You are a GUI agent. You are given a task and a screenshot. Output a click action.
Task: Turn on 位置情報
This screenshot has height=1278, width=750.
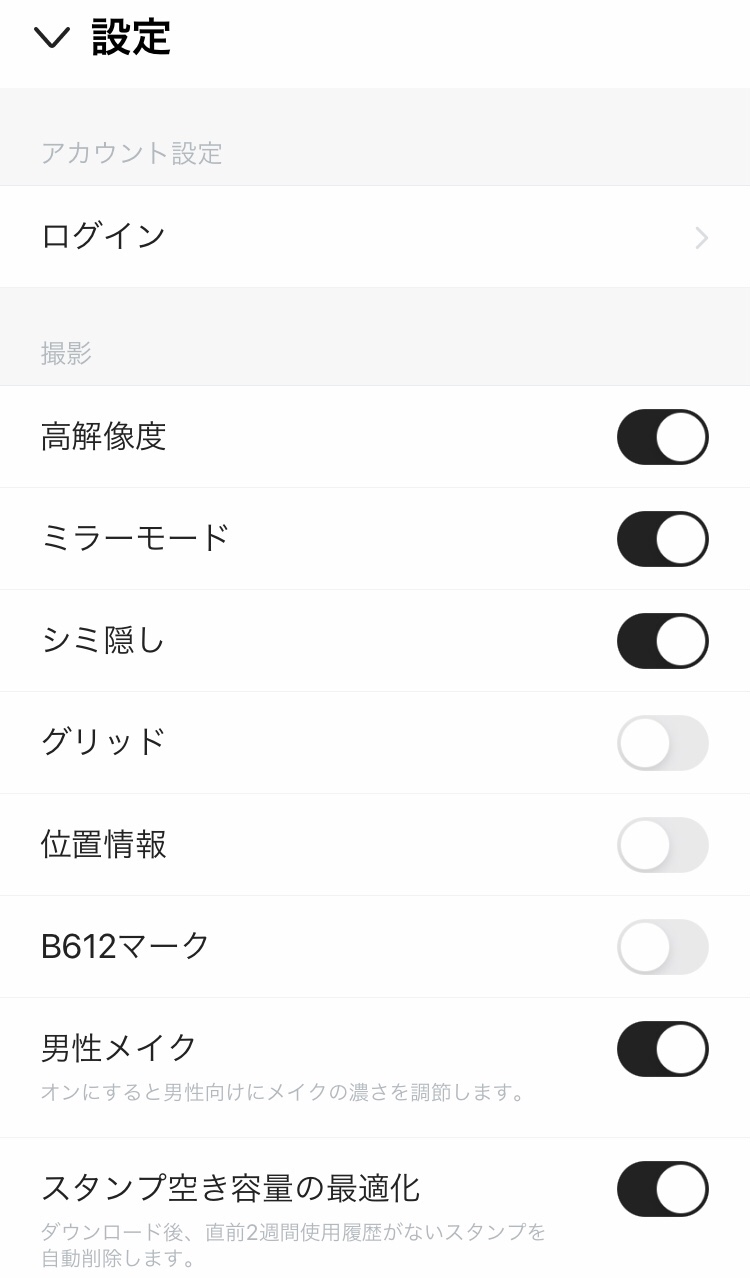point(662,845)
